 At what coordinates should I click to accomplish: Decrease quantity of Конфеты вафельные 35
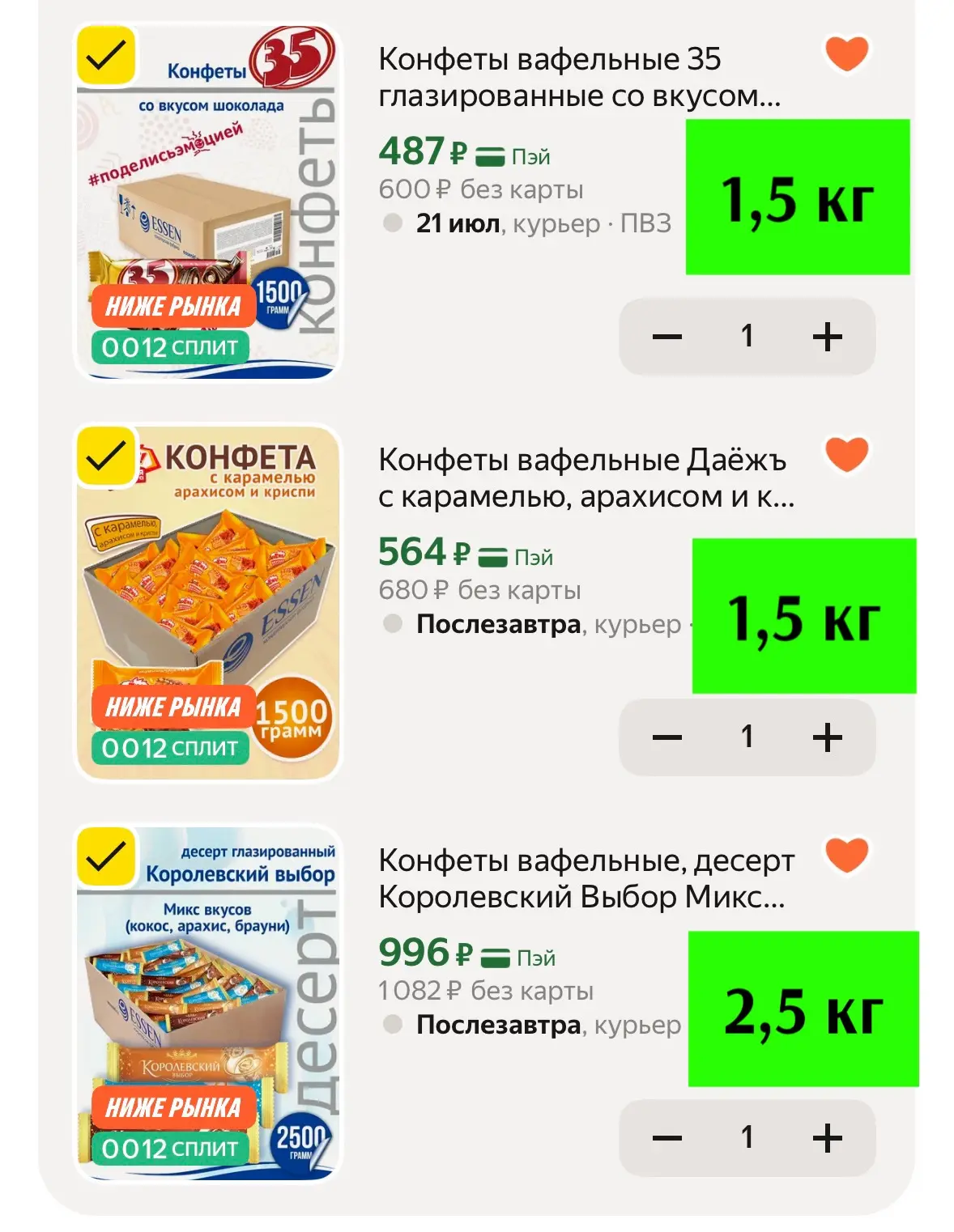coord(667,337)
